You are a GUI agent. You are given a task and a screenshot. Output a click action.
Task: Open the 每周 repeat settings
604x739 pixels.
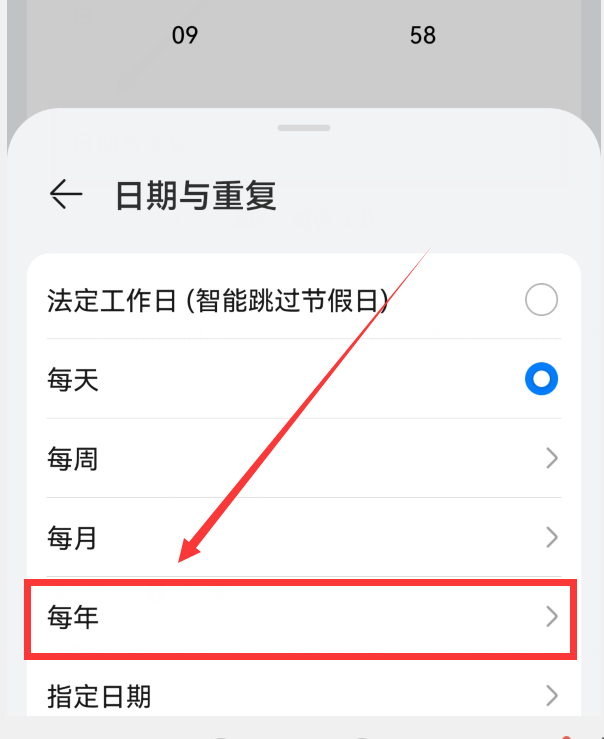click(x=300, y=459)
